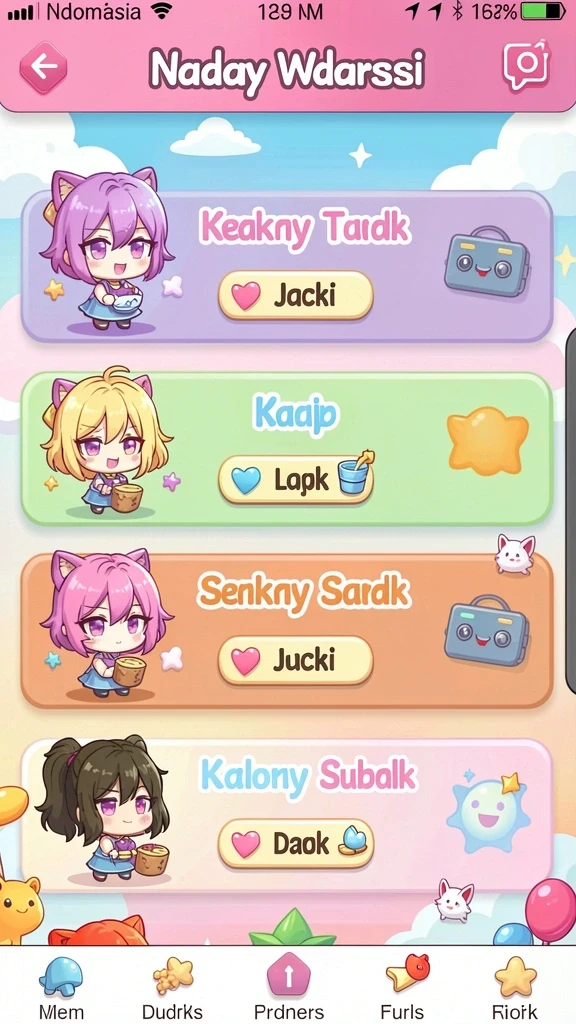
Task: Tap the Jucki heart button
Action: pyautogui.click(x=296, y=660)
